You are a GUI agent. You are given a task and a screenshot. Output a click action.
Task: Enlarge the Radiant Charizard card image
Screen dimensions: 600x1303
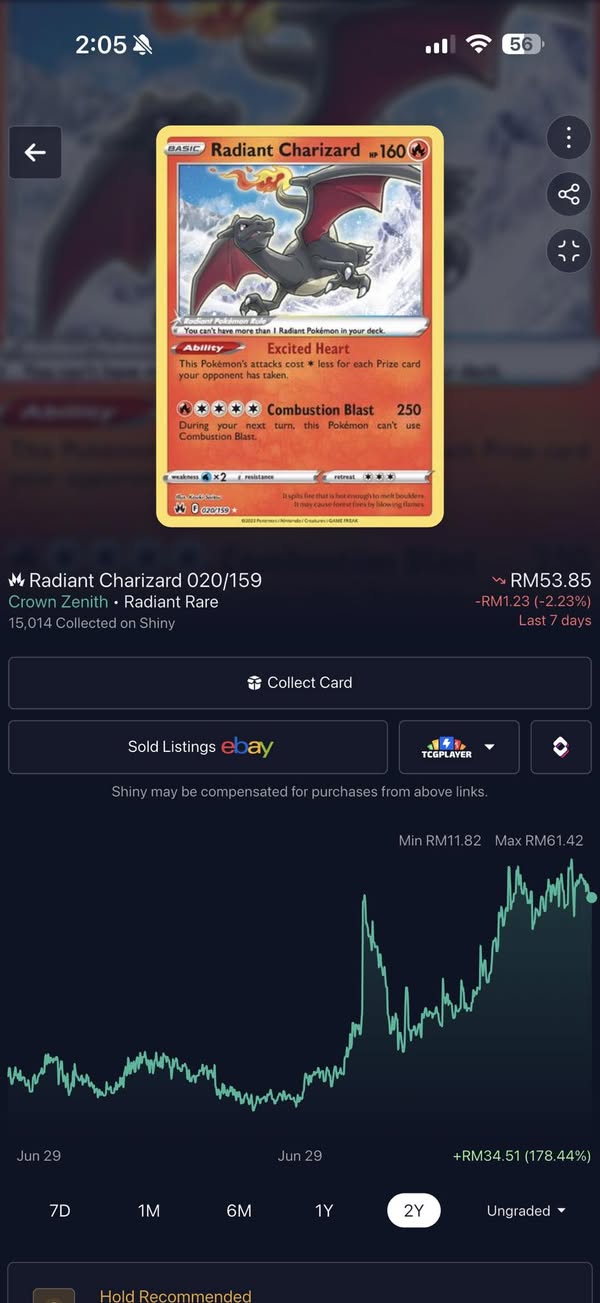[300, 326]
